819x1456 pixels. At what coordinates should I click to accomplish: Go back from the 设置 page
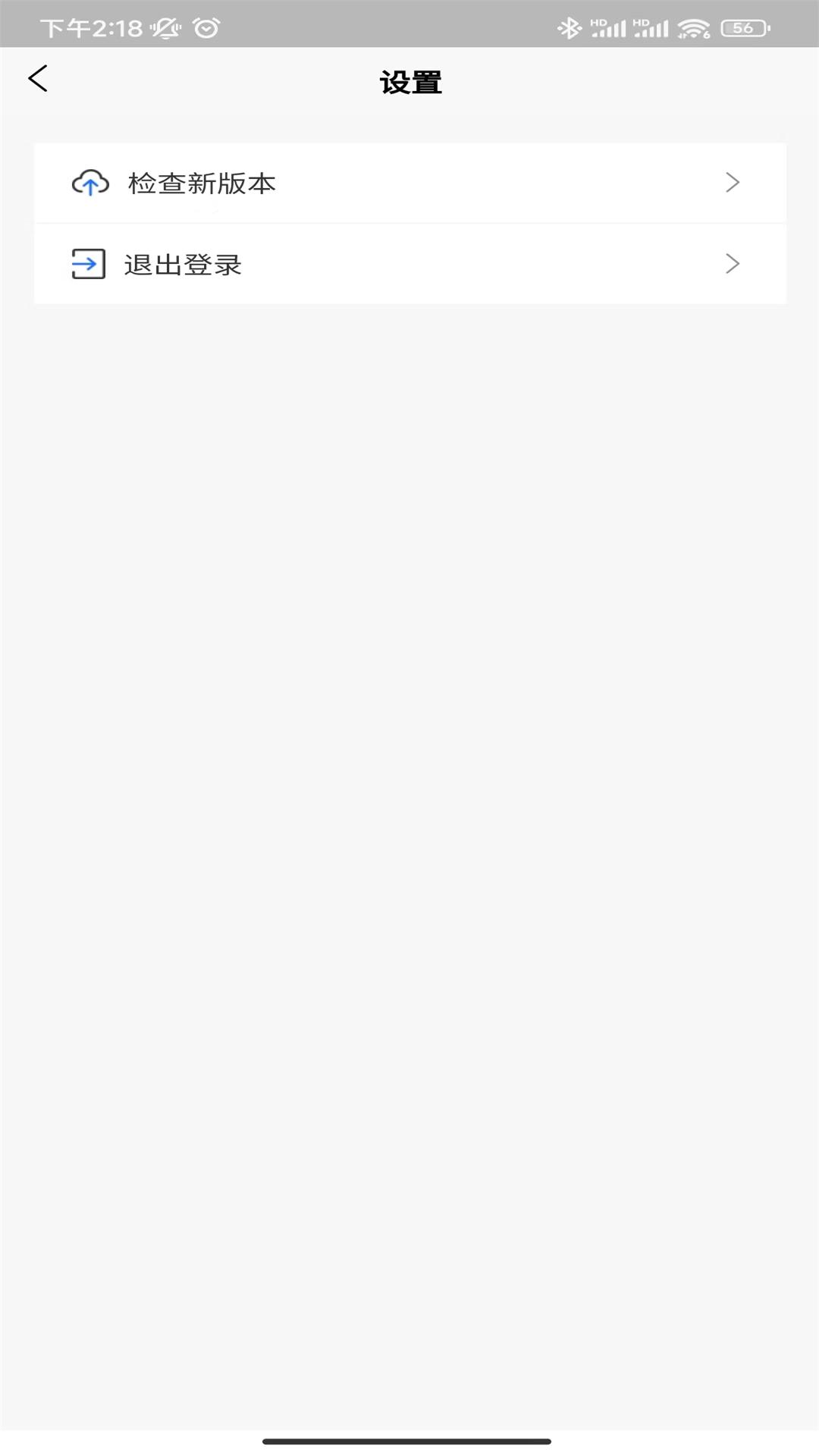38,79
